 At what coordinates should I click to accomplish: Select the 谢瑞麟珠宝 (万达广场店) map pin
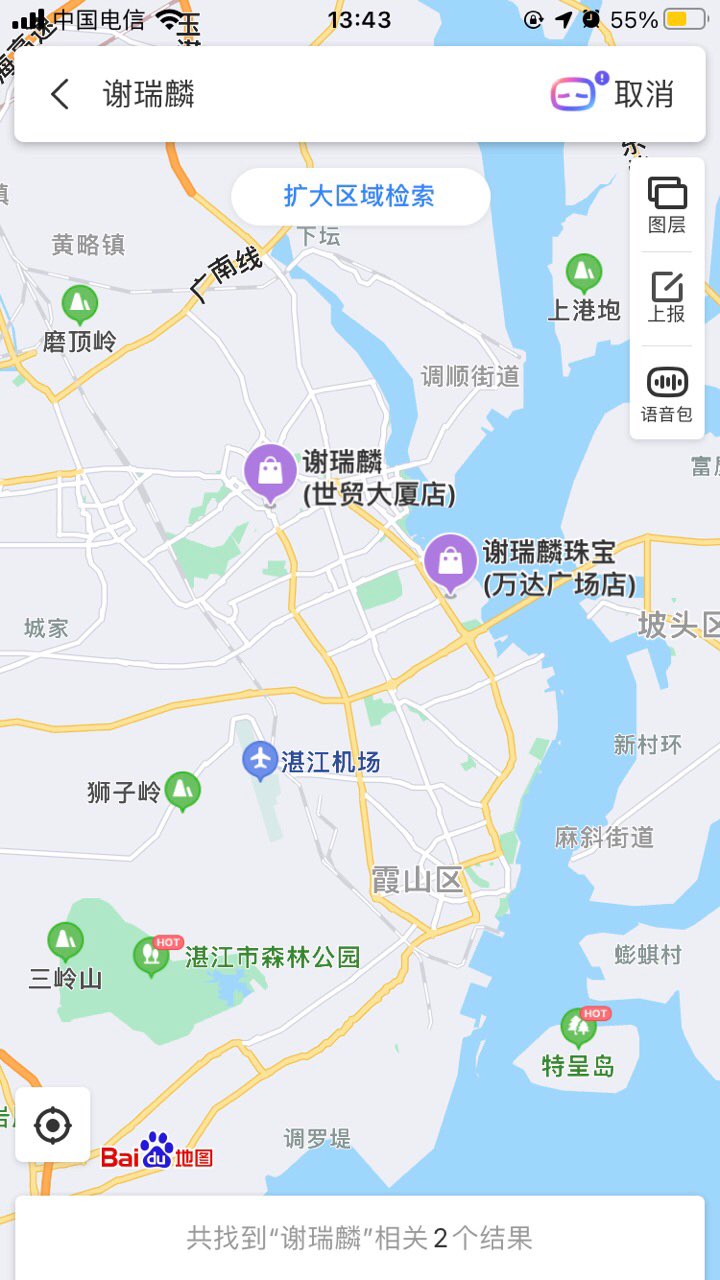point(451,563)
